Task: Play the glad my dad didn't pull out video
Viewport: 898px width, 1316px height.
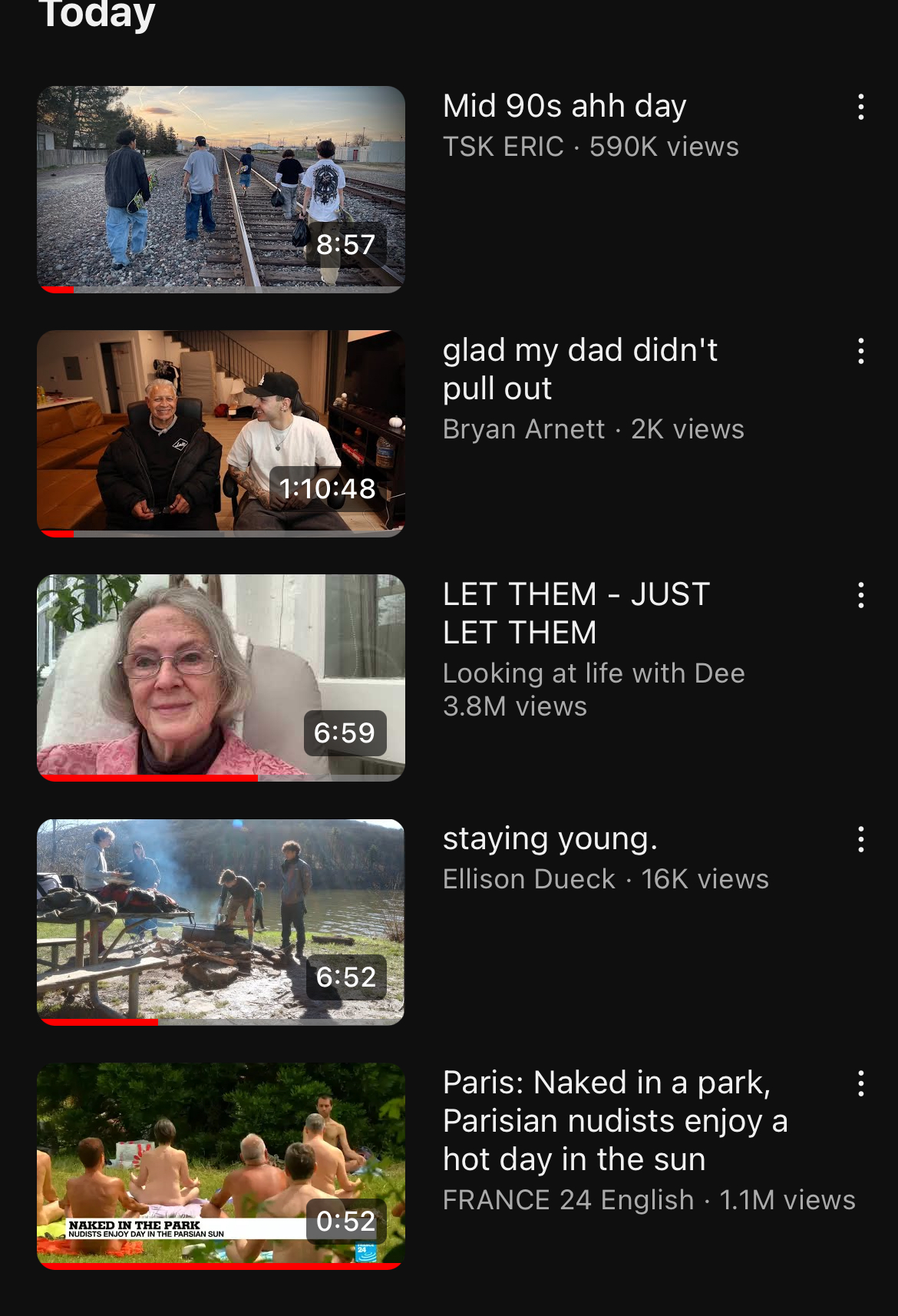Action: (221, 433)
